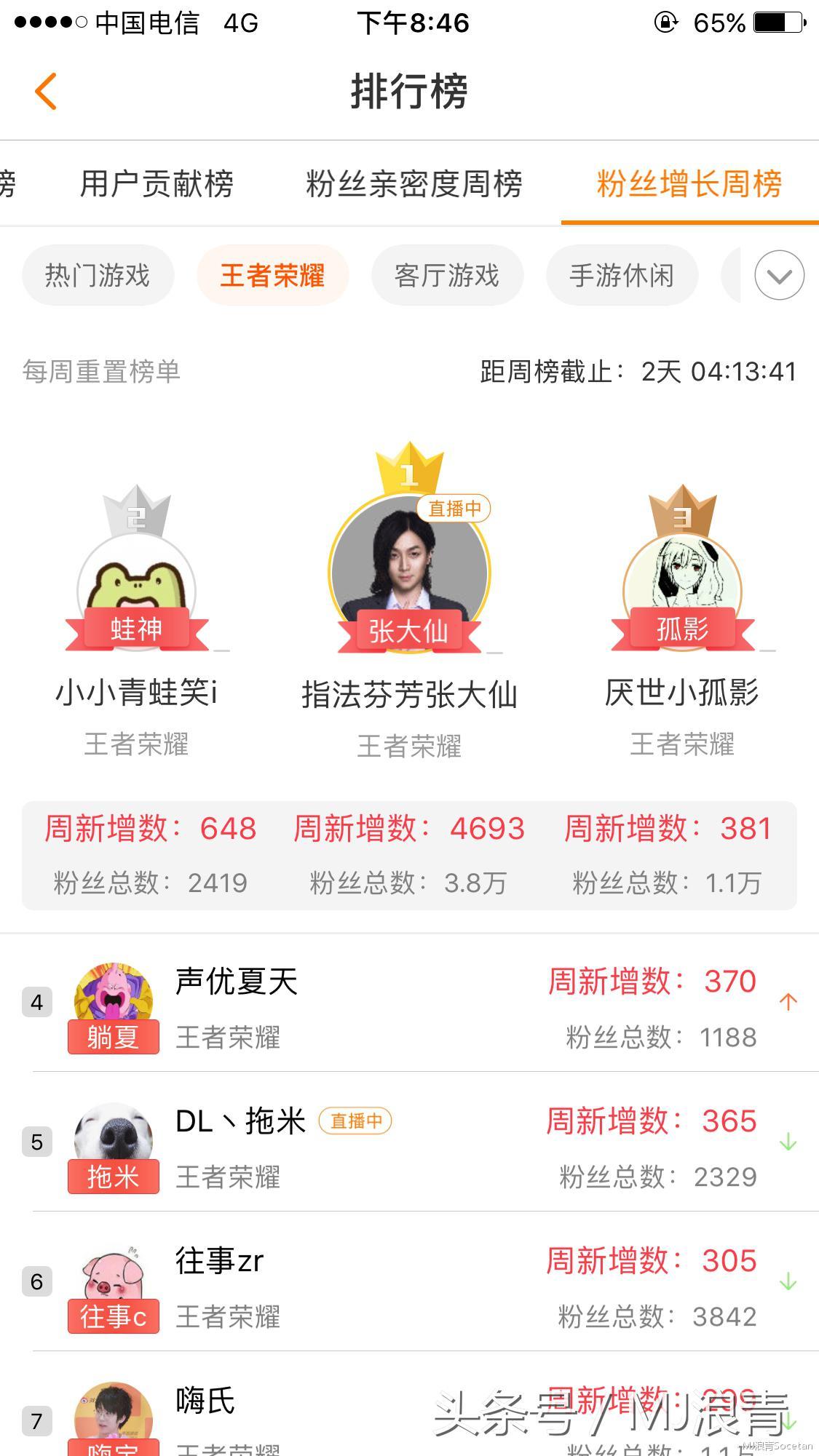
Task: Go back using the orange arrow
Action: click(46, 92)
